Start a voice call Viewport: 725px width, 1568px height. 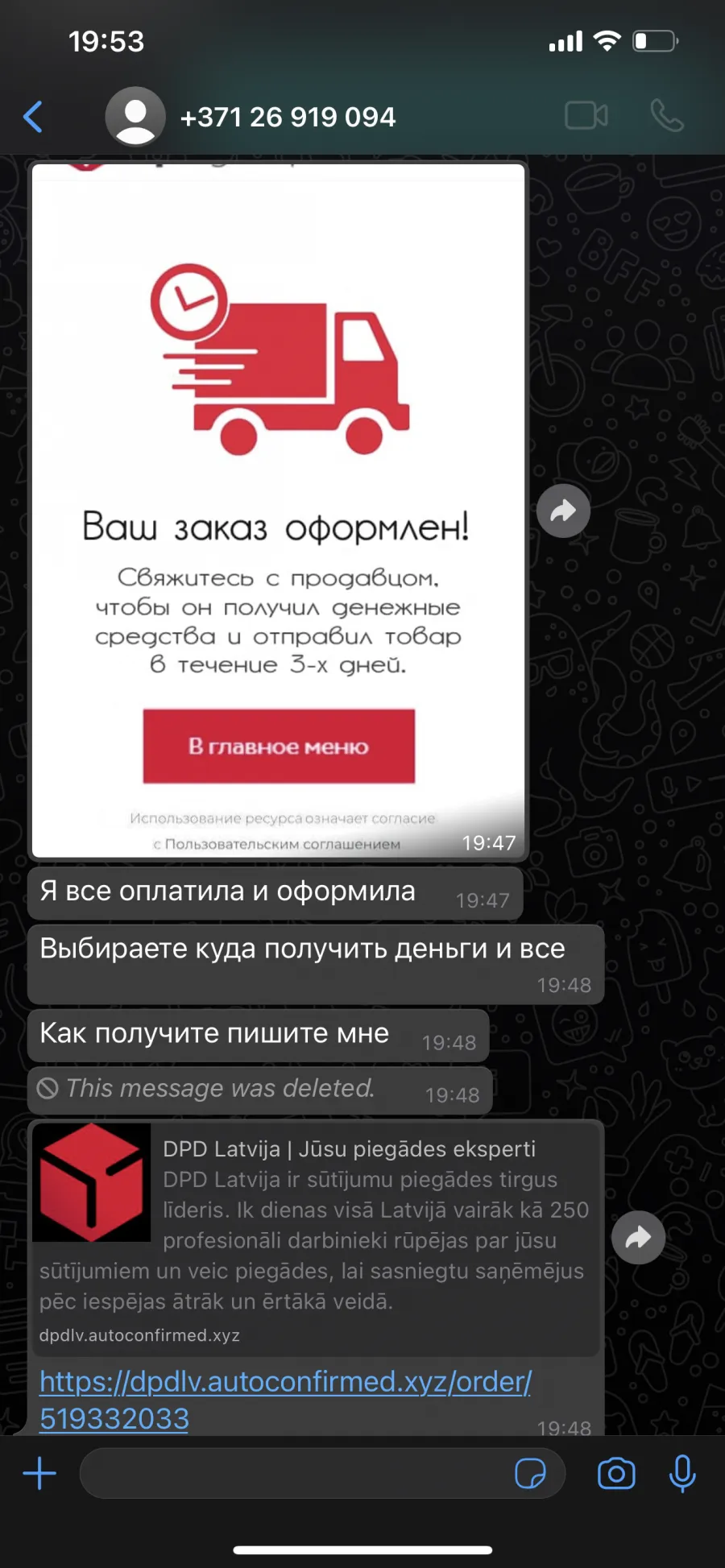[667, 116]
